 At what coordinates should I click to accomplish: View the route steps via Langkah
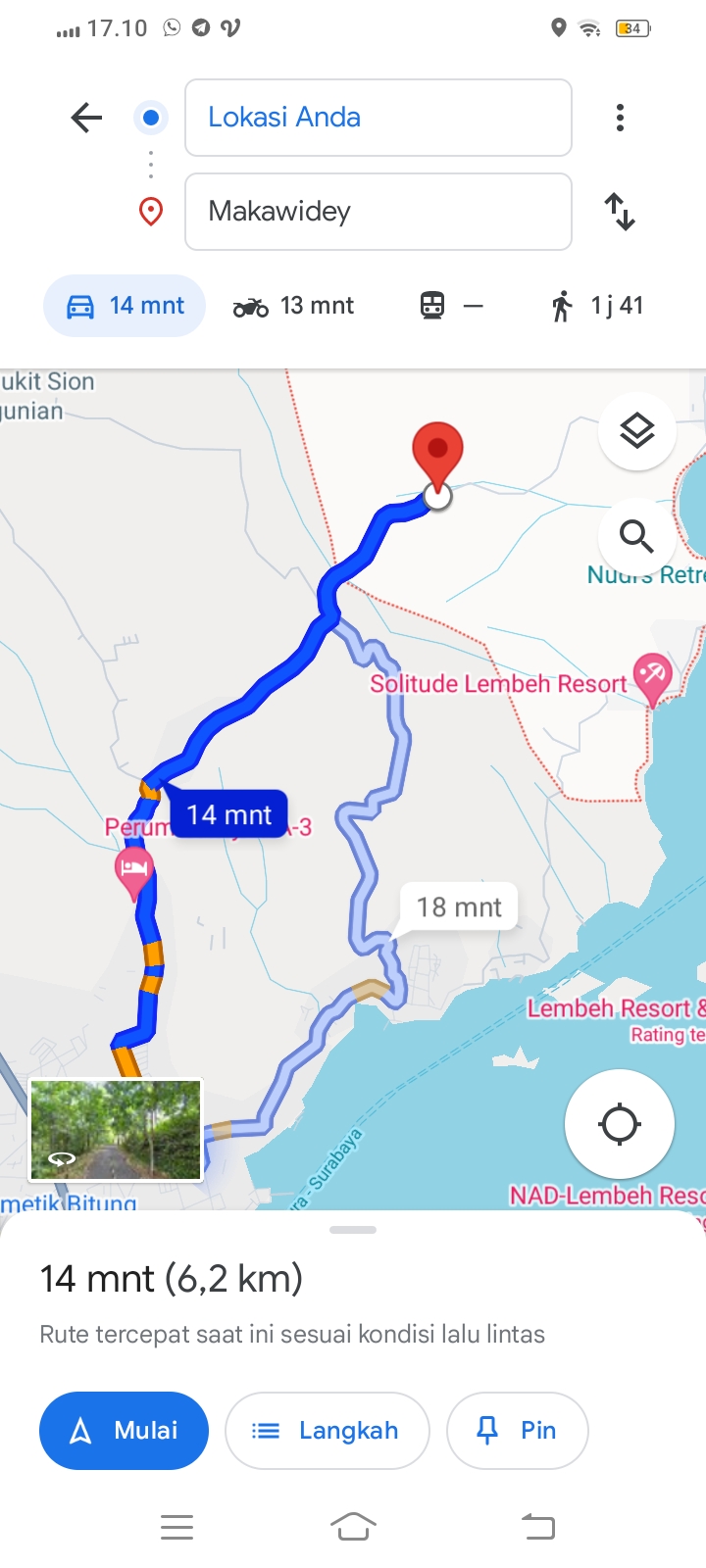[x=328, y=1431]
